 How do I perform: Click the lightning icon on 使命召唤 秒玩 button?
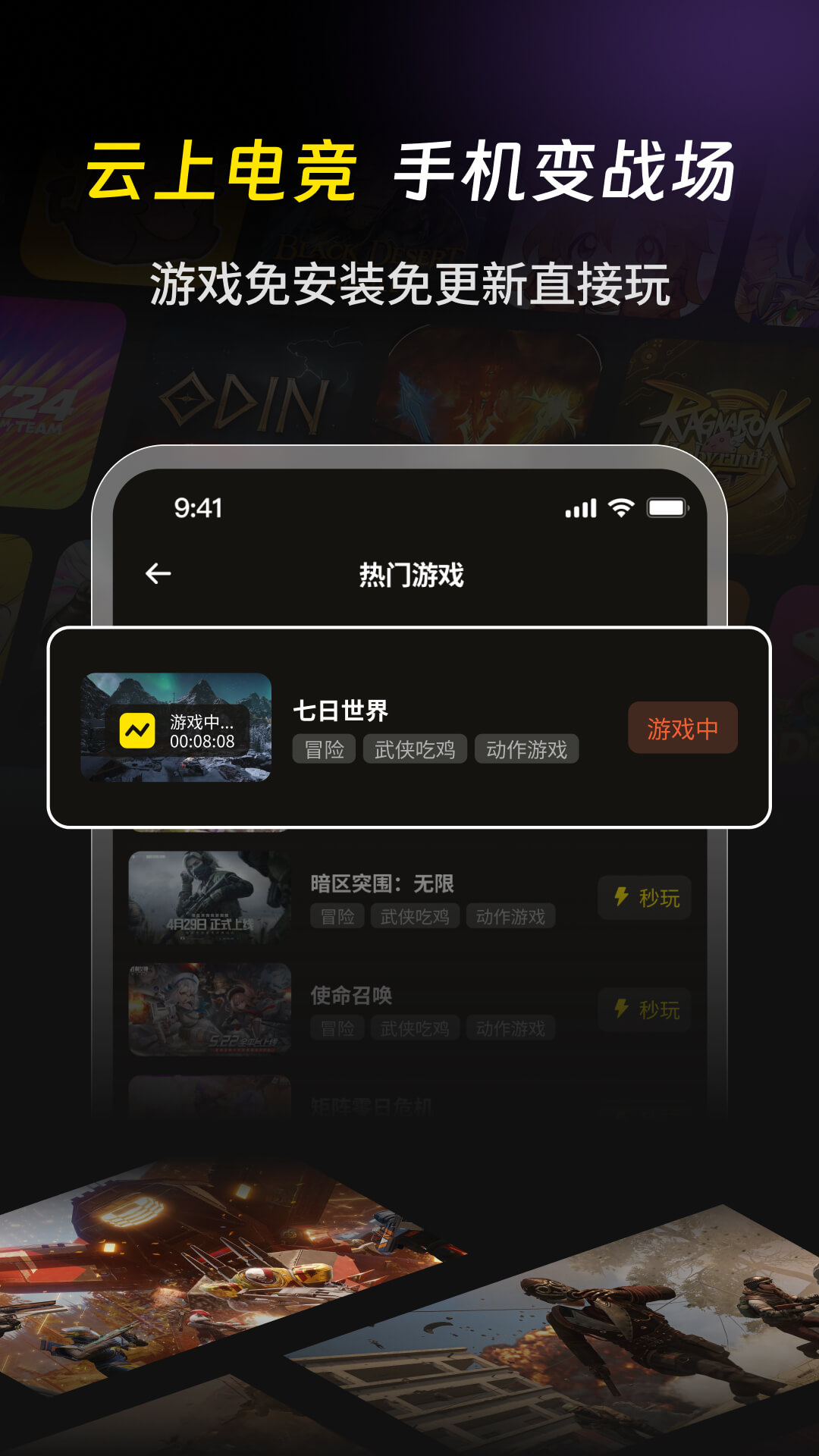coord(620,1009)
